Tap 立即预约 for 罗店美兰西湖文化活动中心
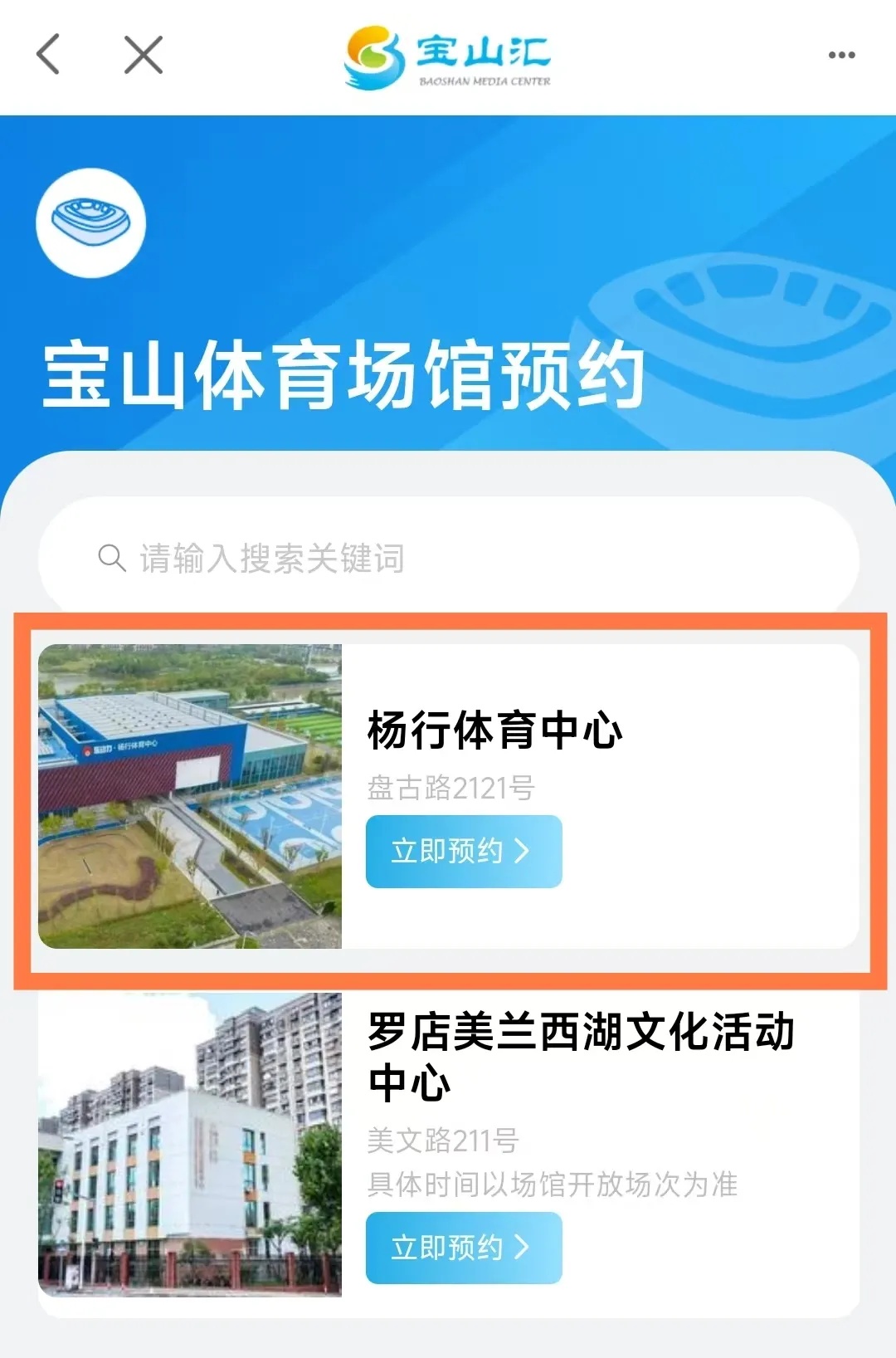The width and height of the screenshot is (896, 1358). 464,1248
